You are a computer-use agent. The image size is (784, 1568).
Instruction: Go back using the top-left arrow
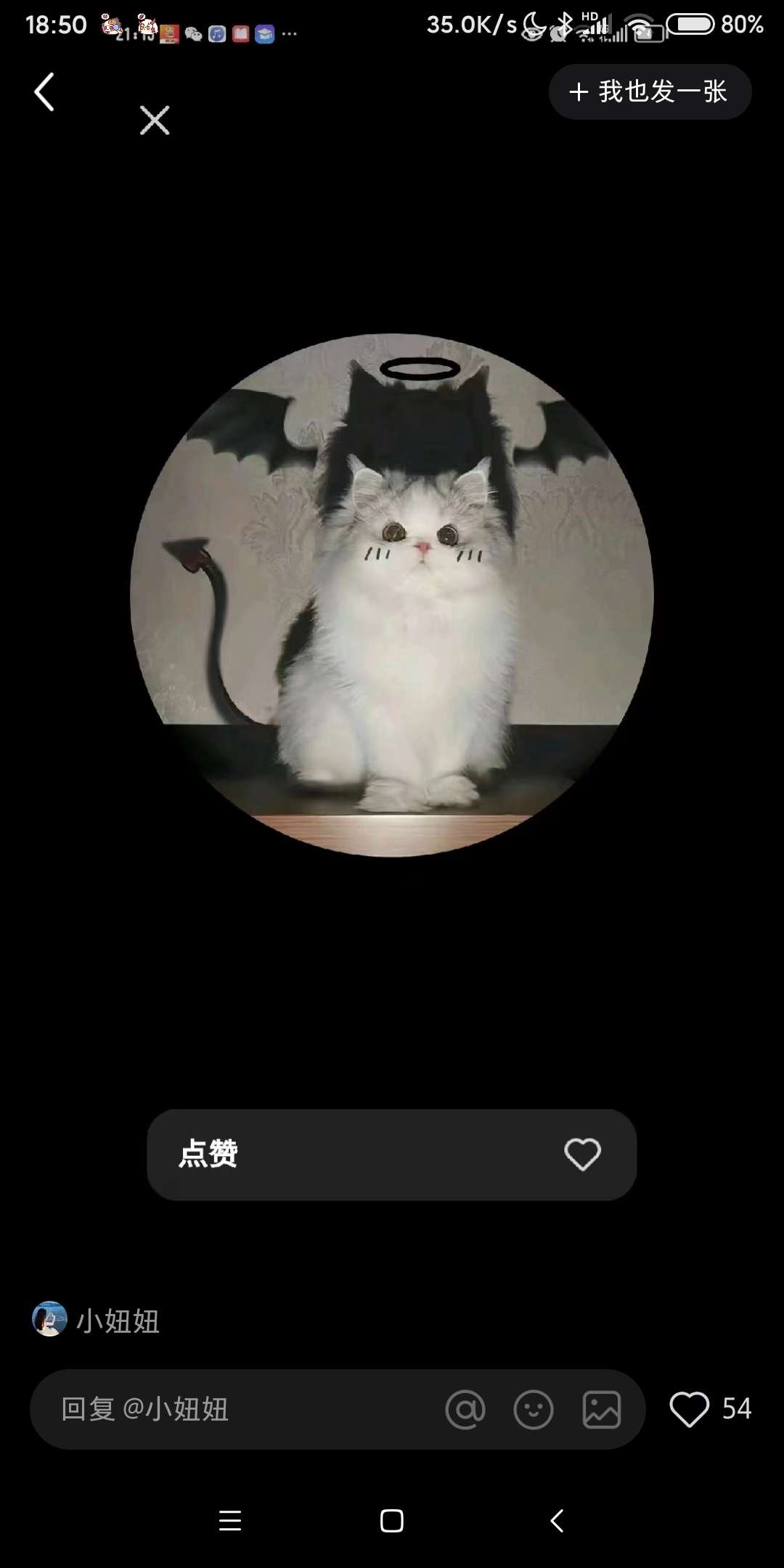[x=44, y=92]
